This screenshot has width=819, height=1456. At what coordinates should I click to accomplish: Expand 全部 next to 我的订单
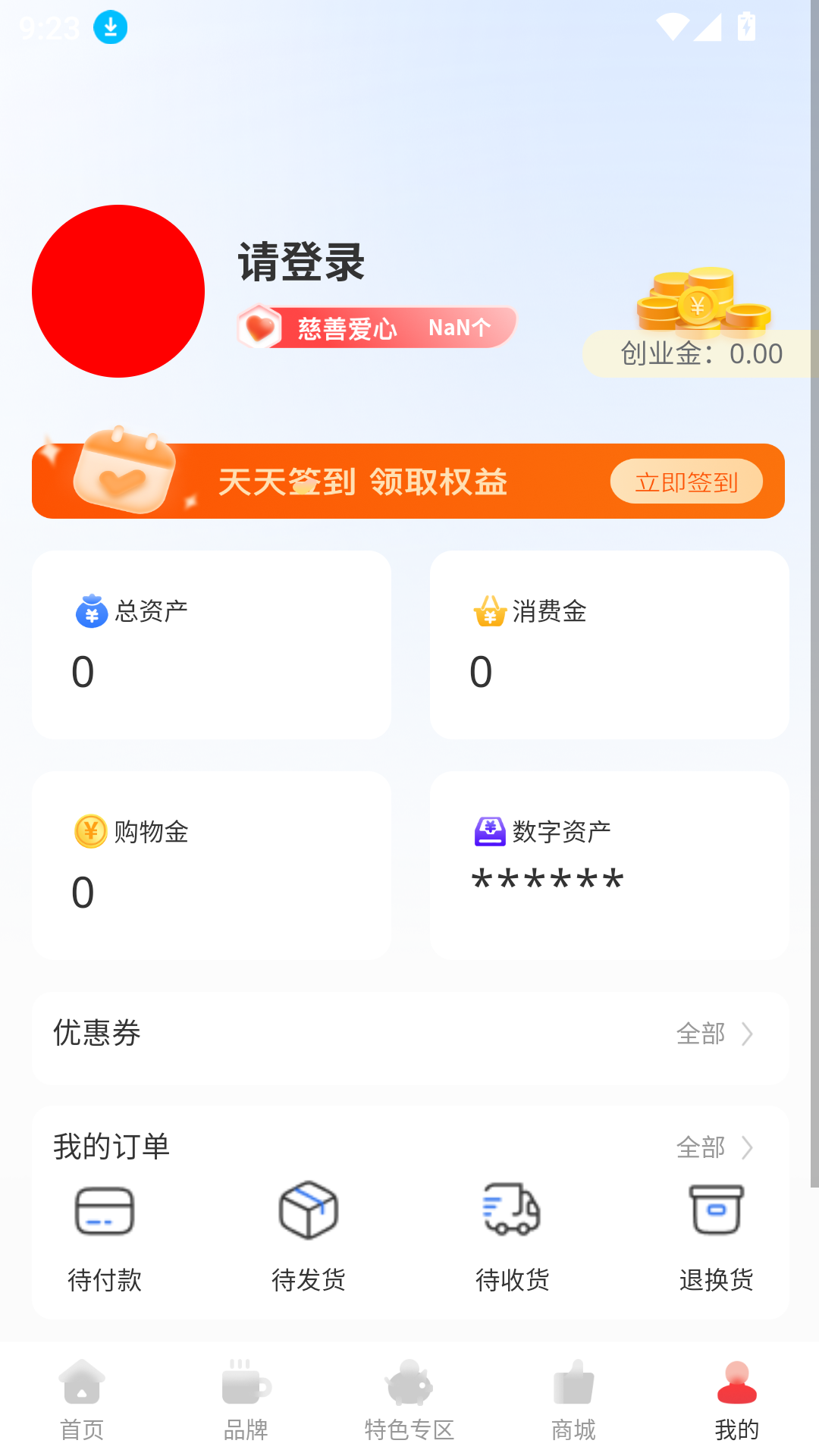click(716, 1147)
